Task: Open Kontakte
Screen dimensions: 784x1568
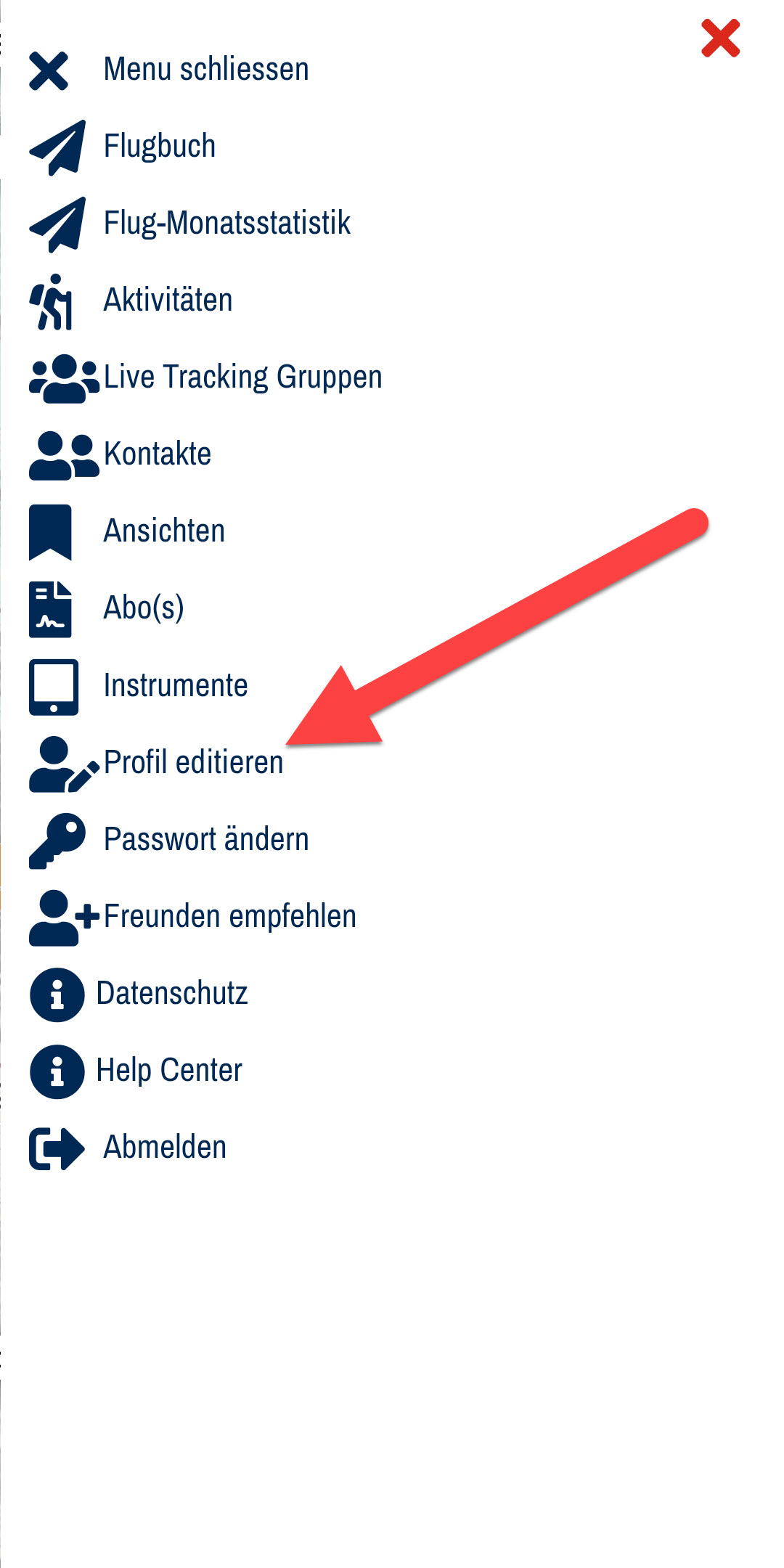Action: point(157,454)
